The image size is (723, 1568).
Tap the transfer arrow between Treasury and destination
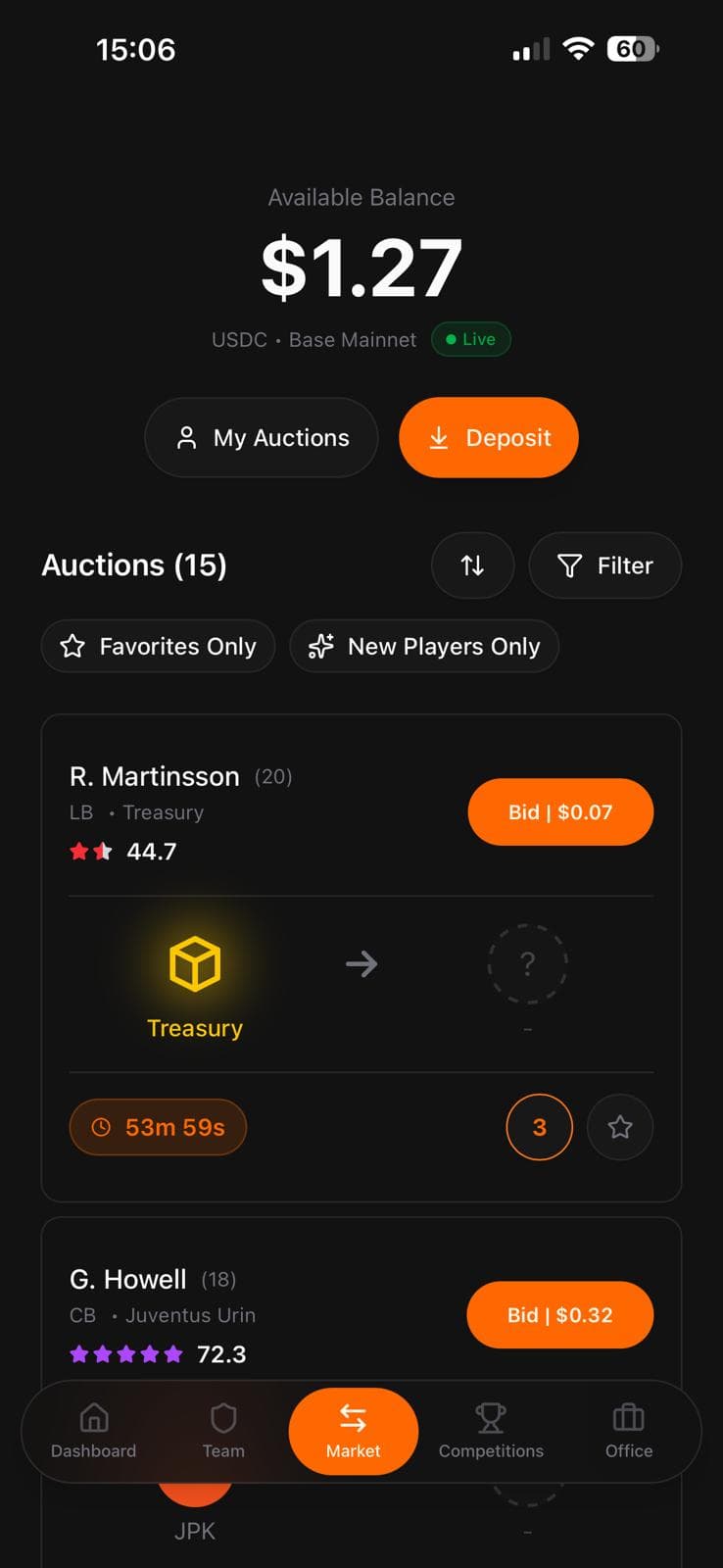pyautogui.click(x=361, y=963)
